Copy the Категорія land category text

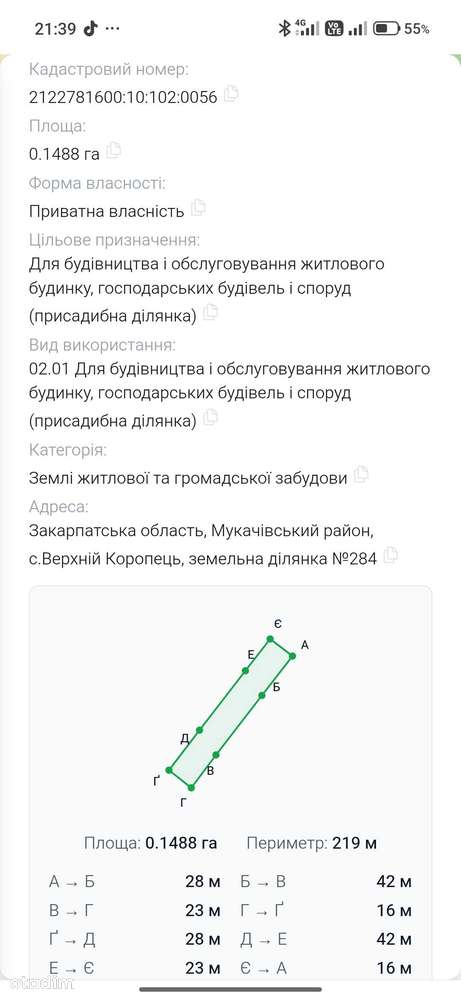[x=361, y=475]
